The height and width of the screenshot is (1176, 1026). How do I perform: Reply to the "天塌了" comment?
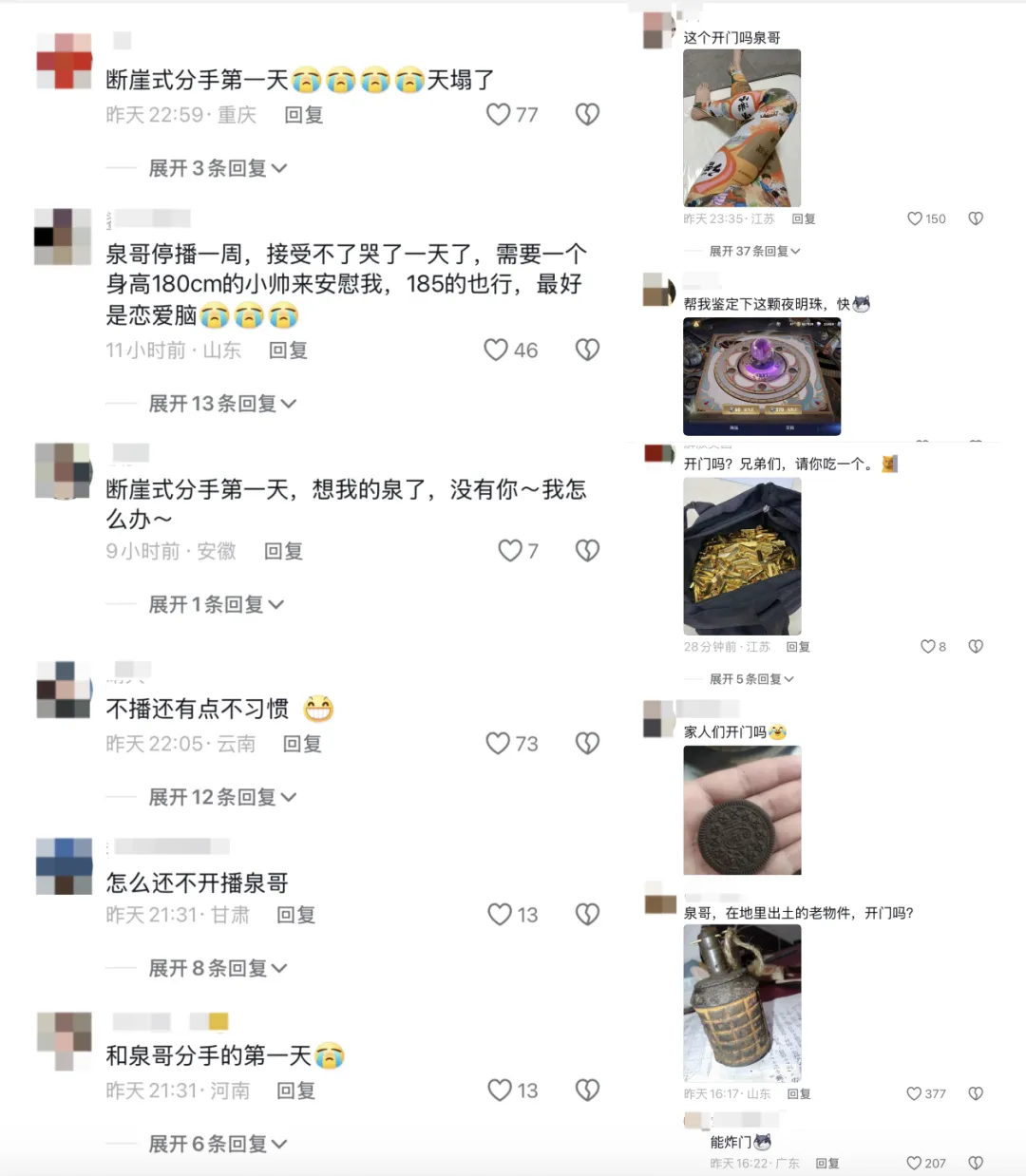point(302,115)
